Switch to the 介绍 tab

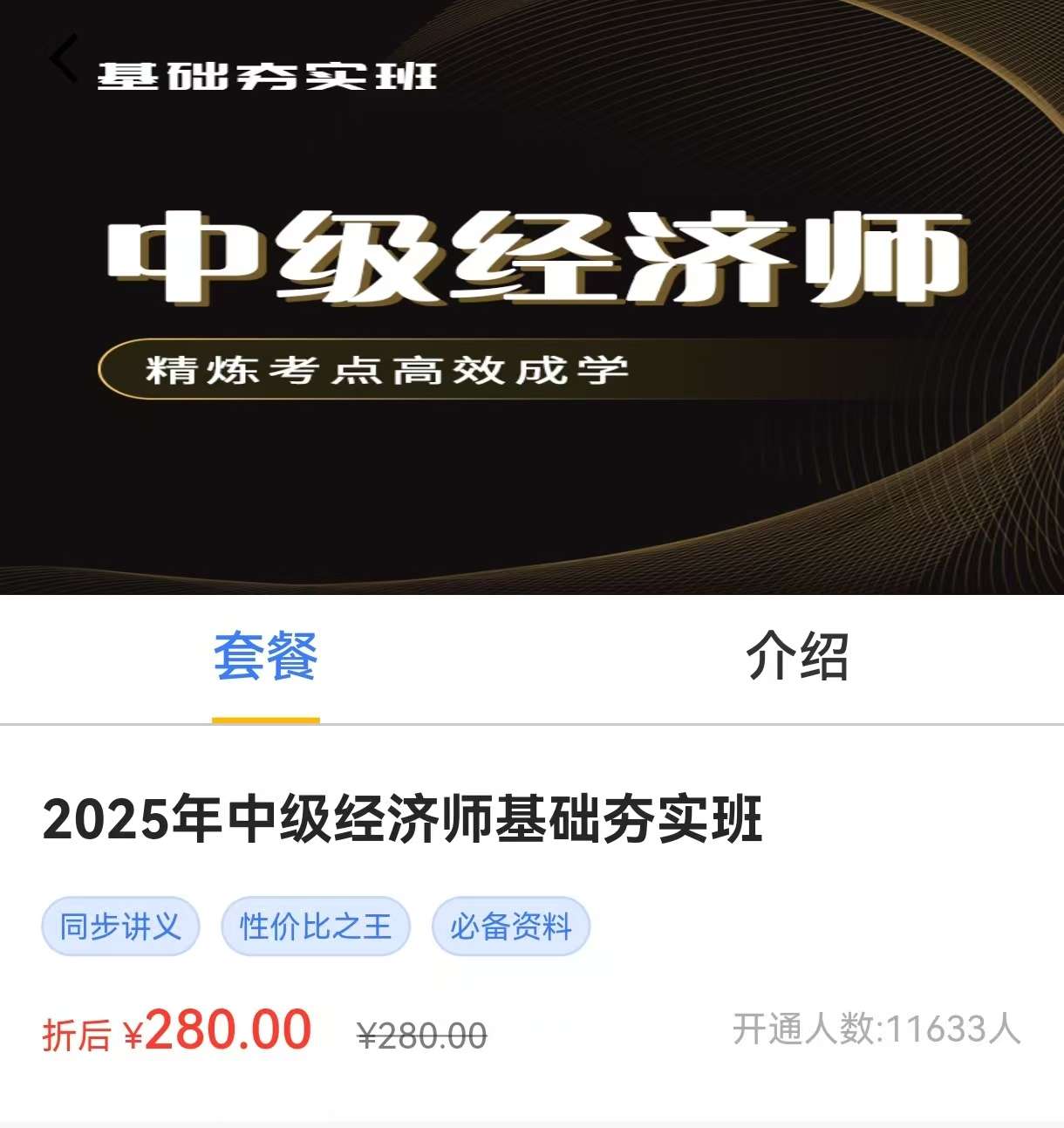pos(797,657)
